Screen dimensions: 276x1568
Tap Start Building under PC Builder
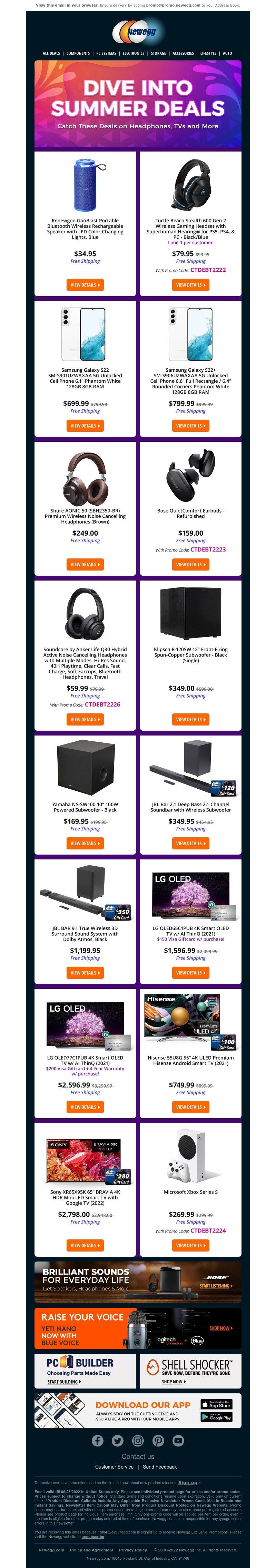[x=64, y=1382]
